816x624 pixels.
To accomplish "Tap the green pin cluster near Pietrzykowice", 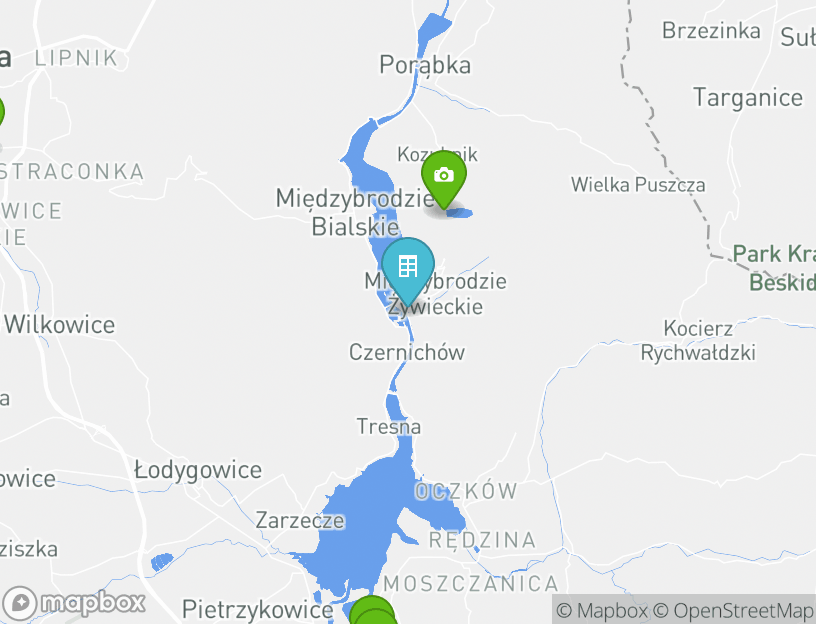I will [x=372, y=612].
